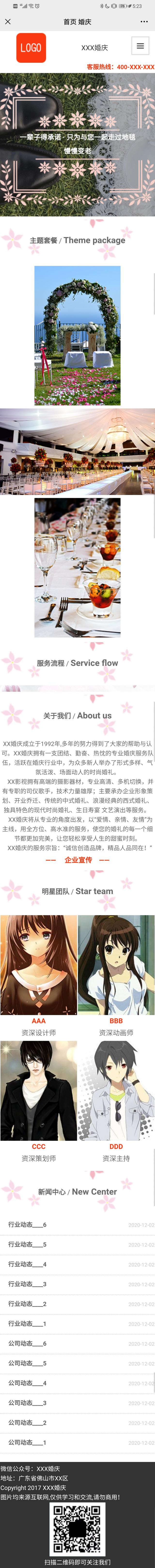Open the flower arch theme package
Viewport: 155px width, 1568px height.
click(x=77, y=335)
